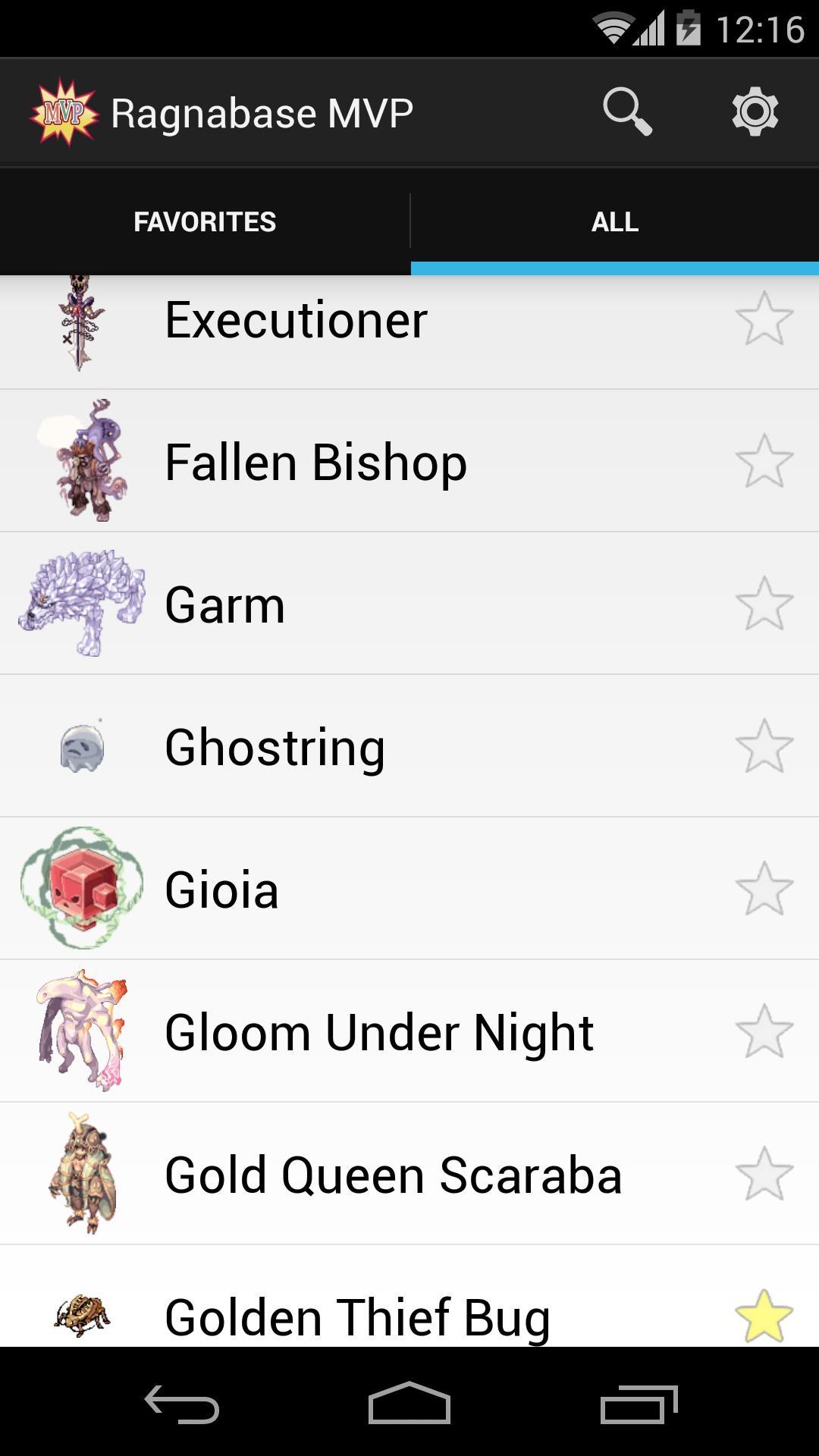This screenshot has width=819, height=1456.
Task: Open the search magnifier icon
Action: pos(627,112)
